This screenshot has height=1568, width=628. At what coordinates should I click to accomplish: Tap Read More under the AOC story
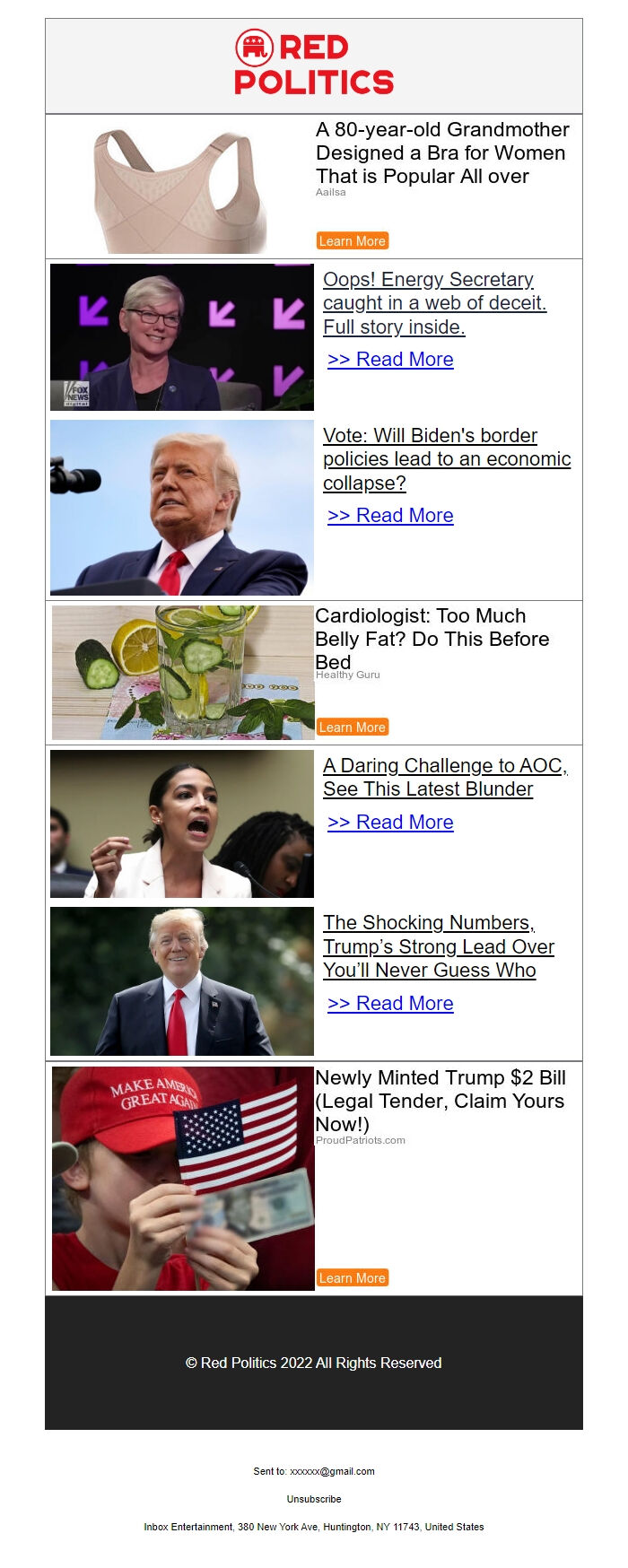[390, 823]
